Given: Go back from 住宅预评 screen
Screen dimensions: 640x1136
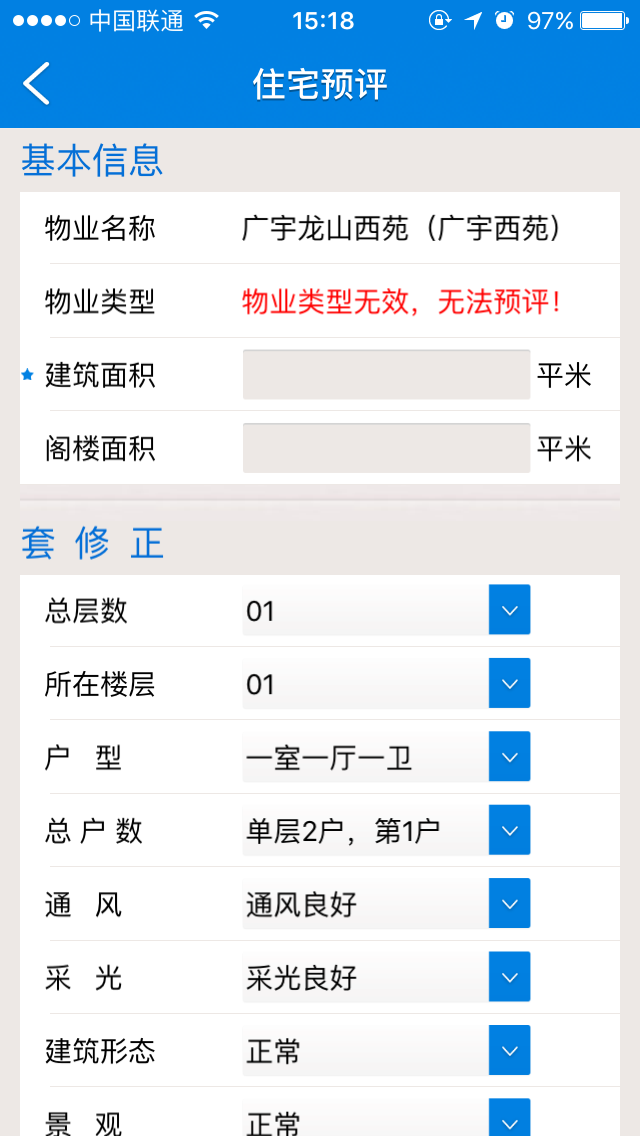Looking at the screenshot, I should point(36,83).
